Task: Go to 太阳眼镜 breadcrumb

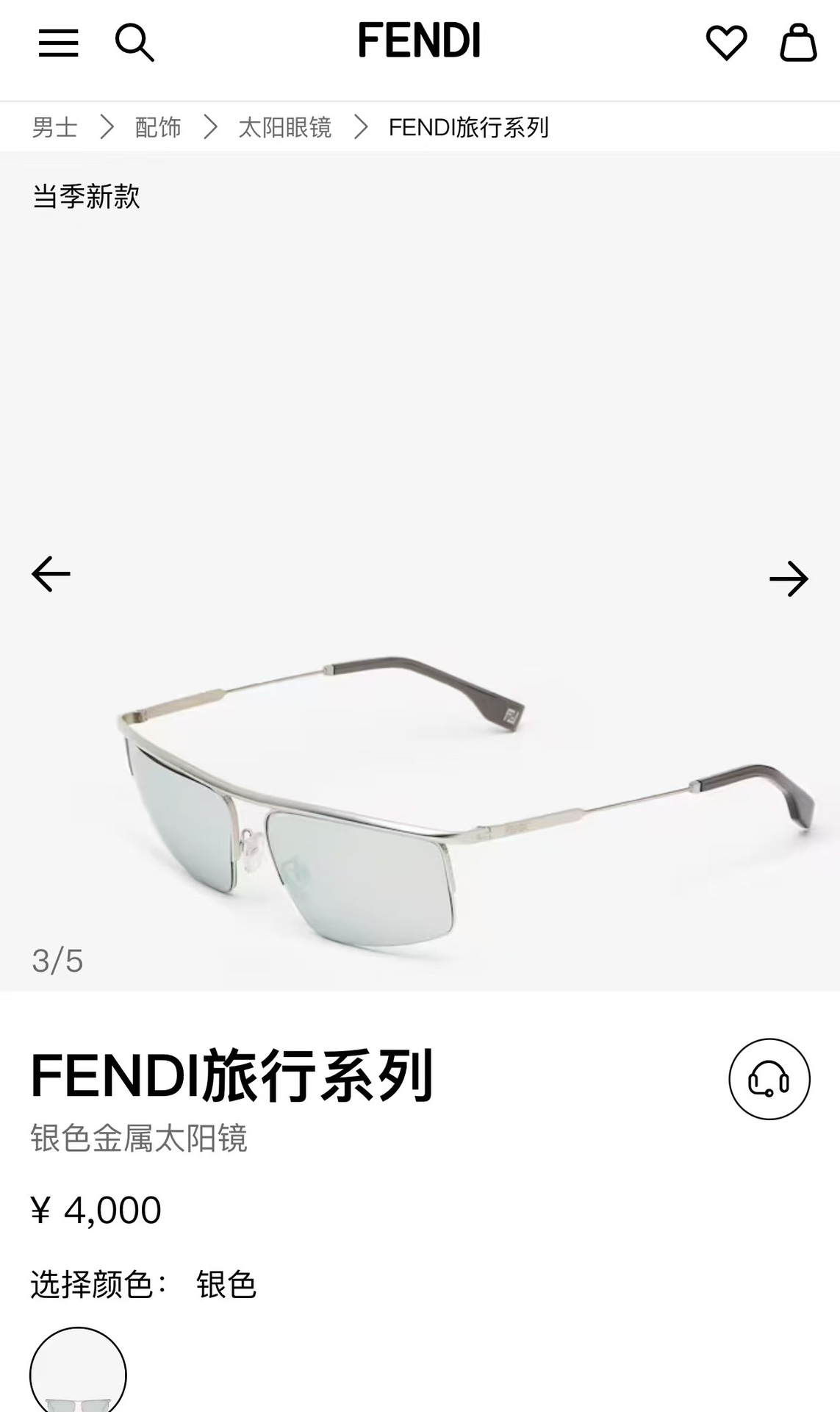Action: [285, 127]
